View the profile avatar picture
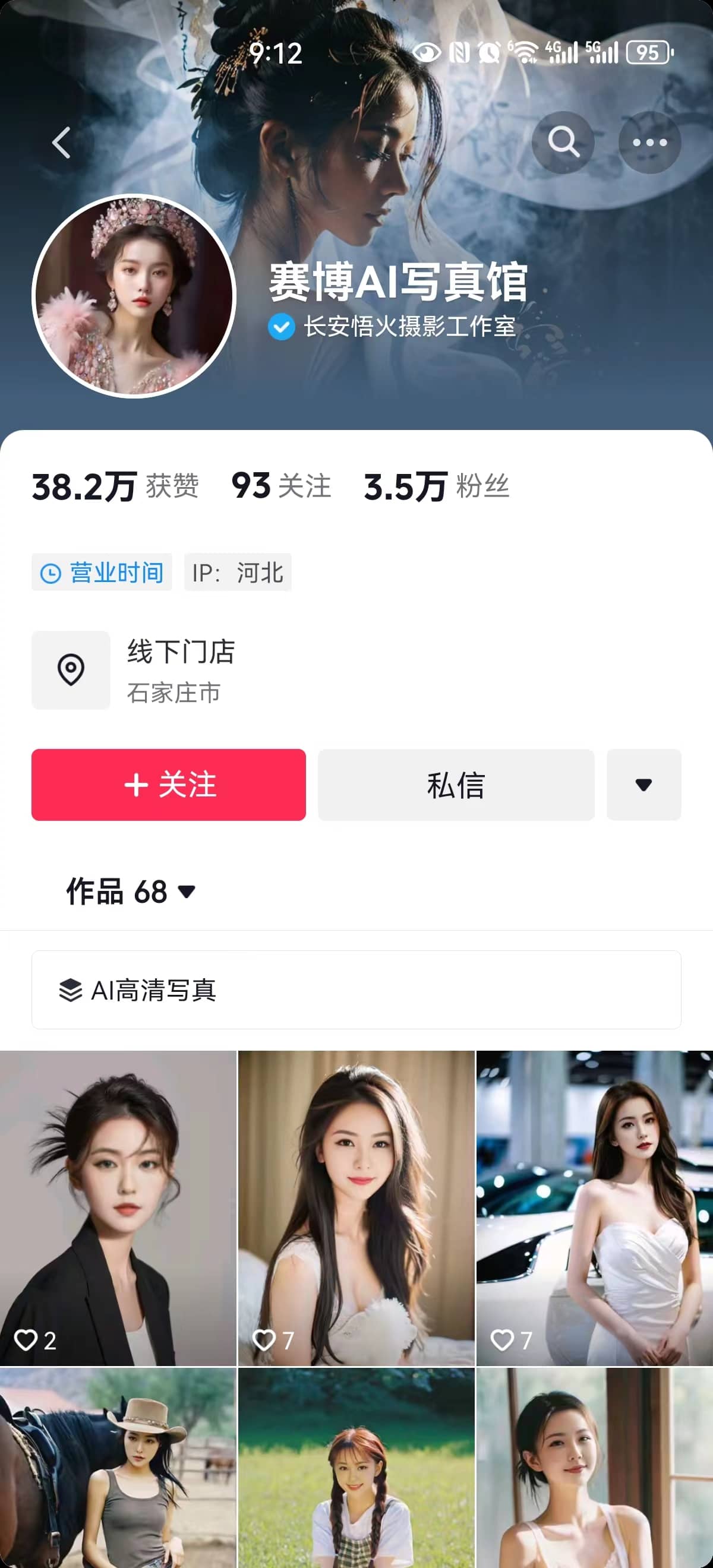This screenshot has height=1568, width=713. (x=133, y=296)
